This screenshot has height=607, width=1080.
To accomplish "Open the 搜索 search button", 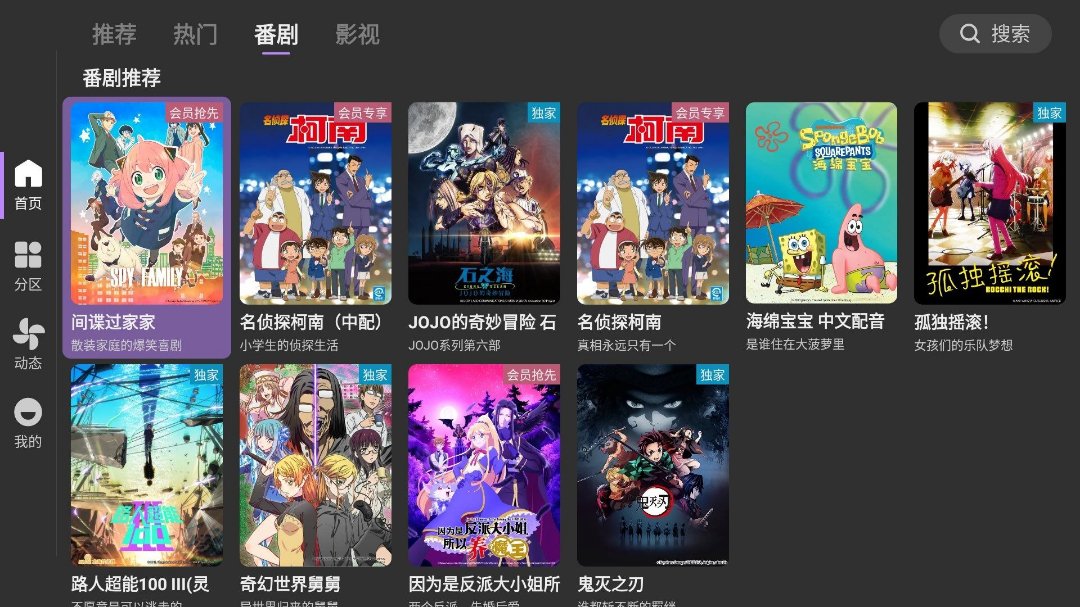I will coord(995,34).
